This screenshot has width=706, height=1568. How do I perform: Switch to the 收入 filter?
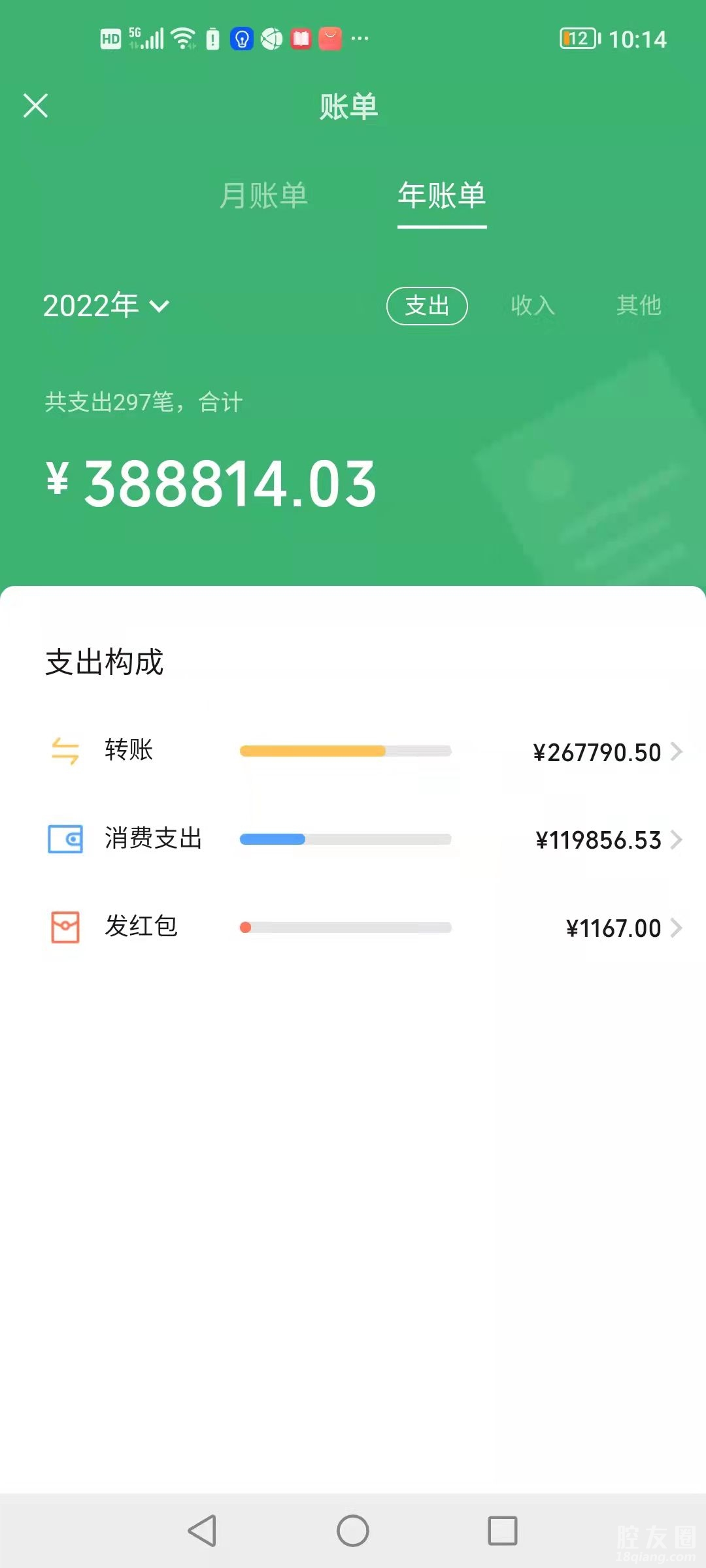coord(533,306)
